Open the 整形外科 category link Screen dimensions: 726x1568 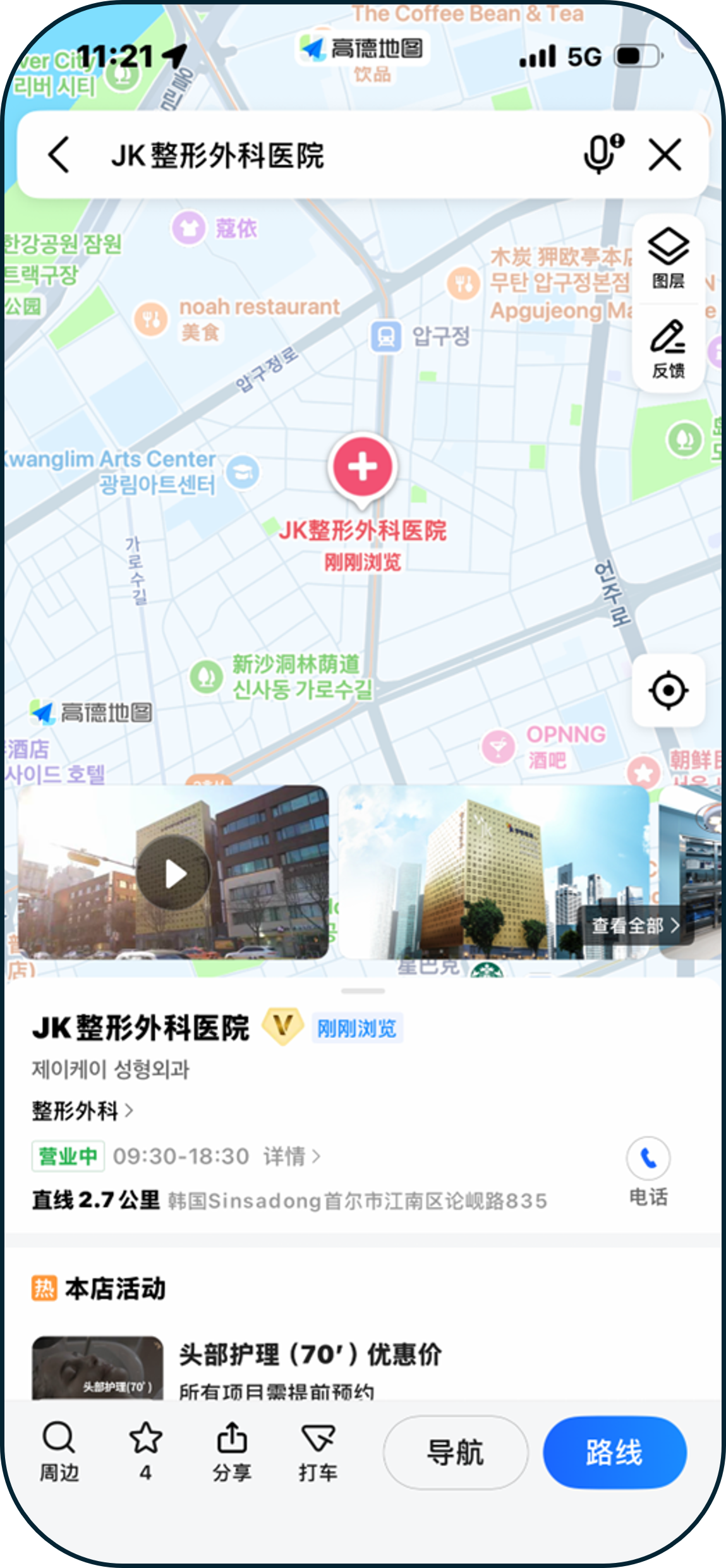82,1111
